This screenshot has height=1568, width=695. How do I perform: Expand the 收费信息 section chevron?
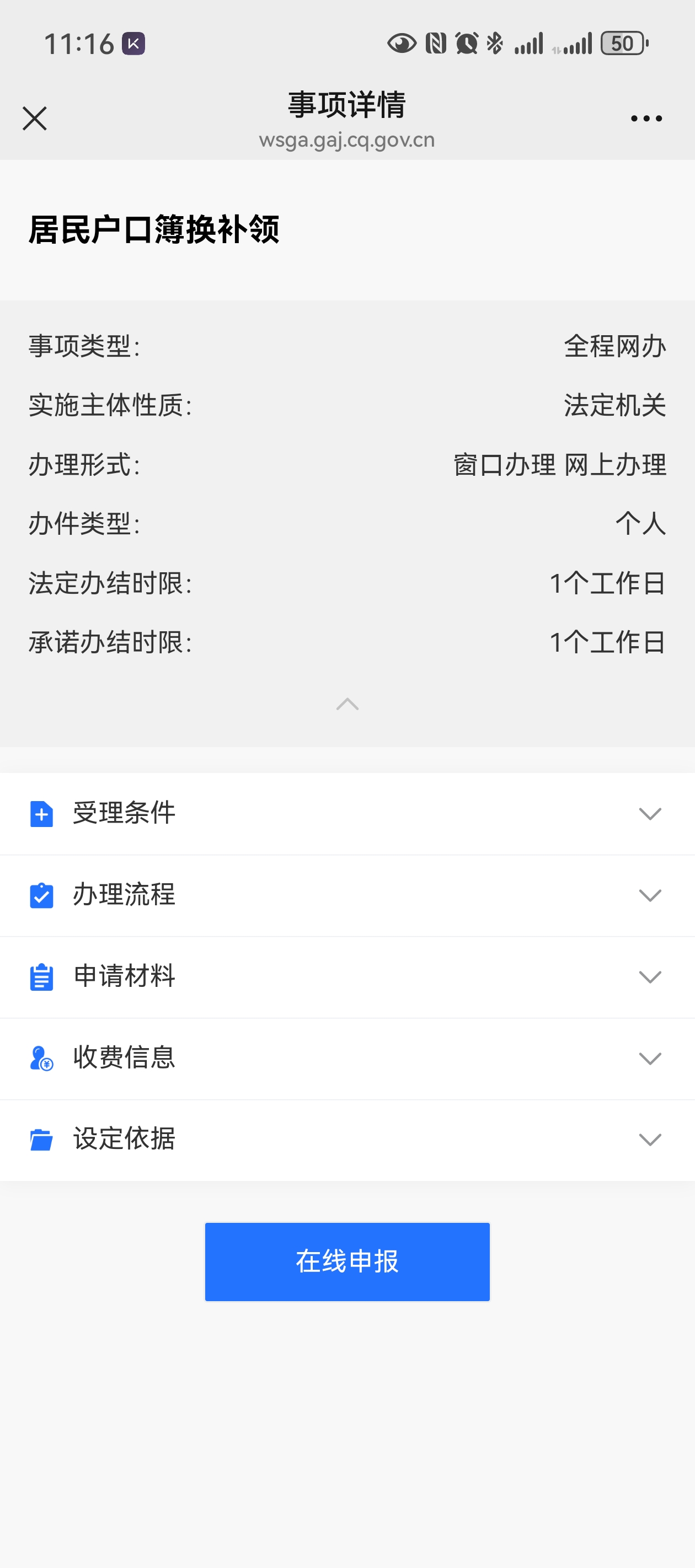[x=649, y=1059]
